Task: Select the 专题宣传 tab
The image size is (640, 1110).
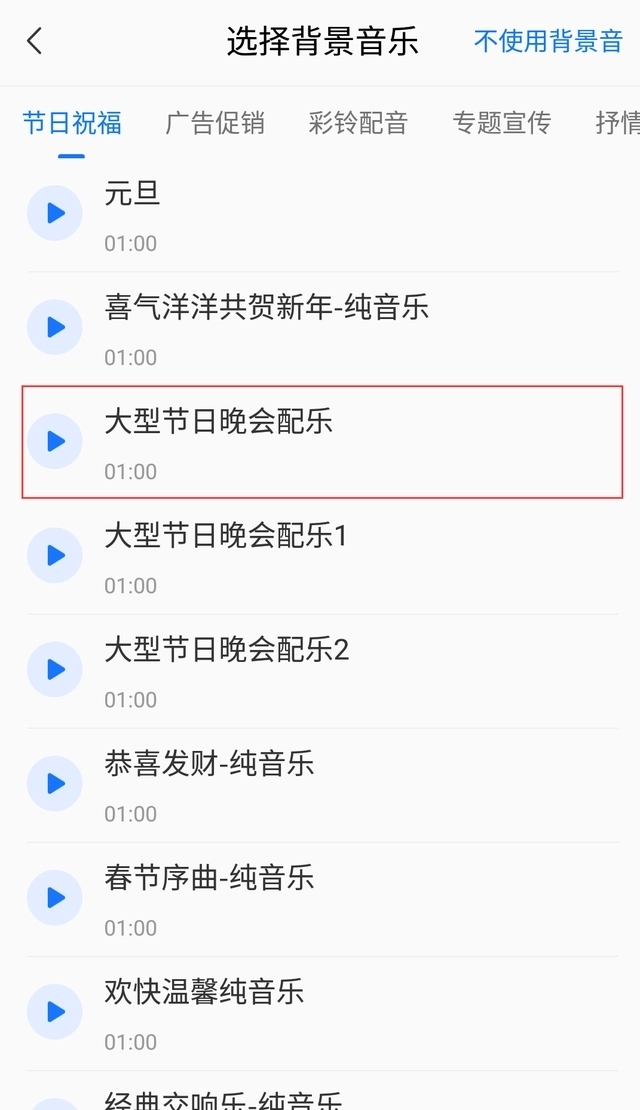Action: 502,123
